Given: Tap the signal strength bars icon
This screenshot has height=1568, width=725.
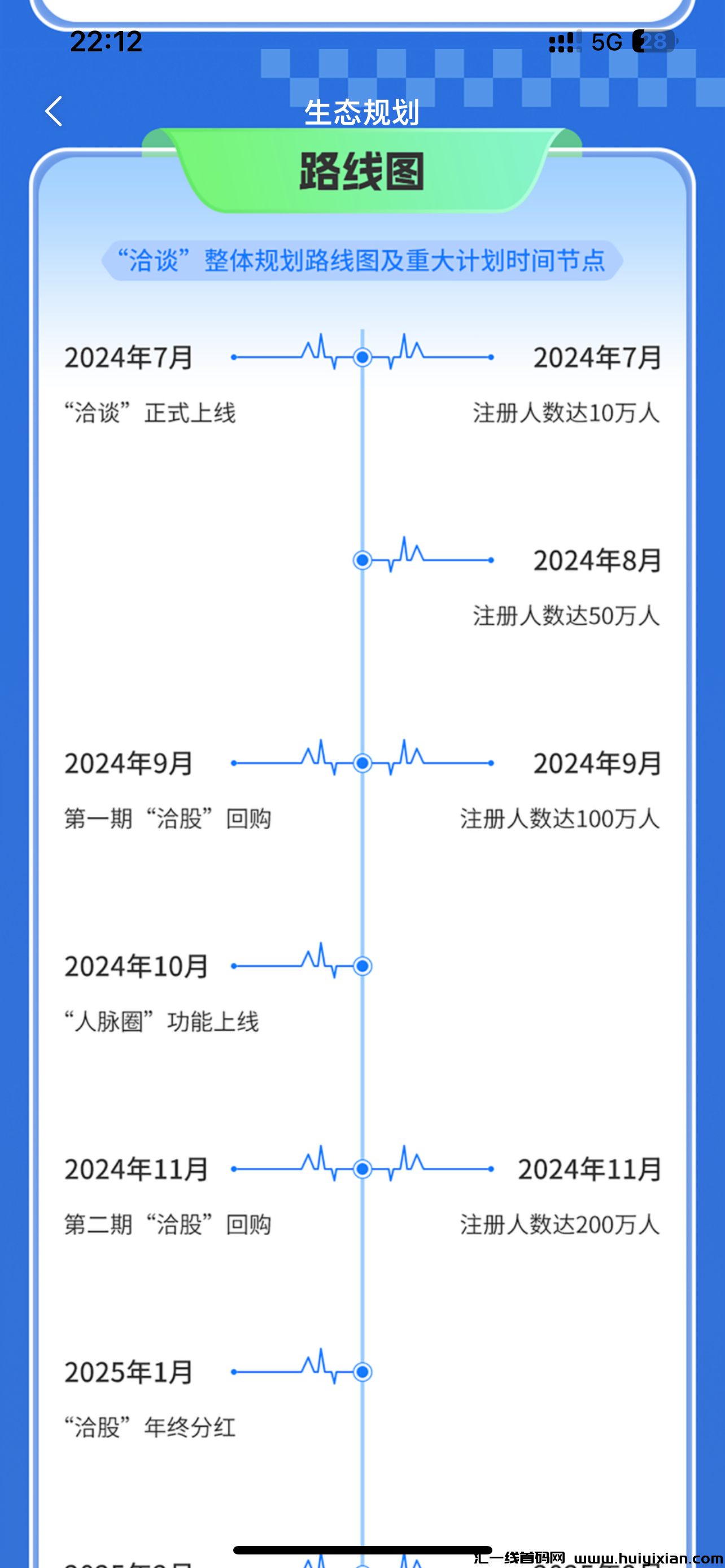Looking at the screenshot, I should click(x=561, y=42).
